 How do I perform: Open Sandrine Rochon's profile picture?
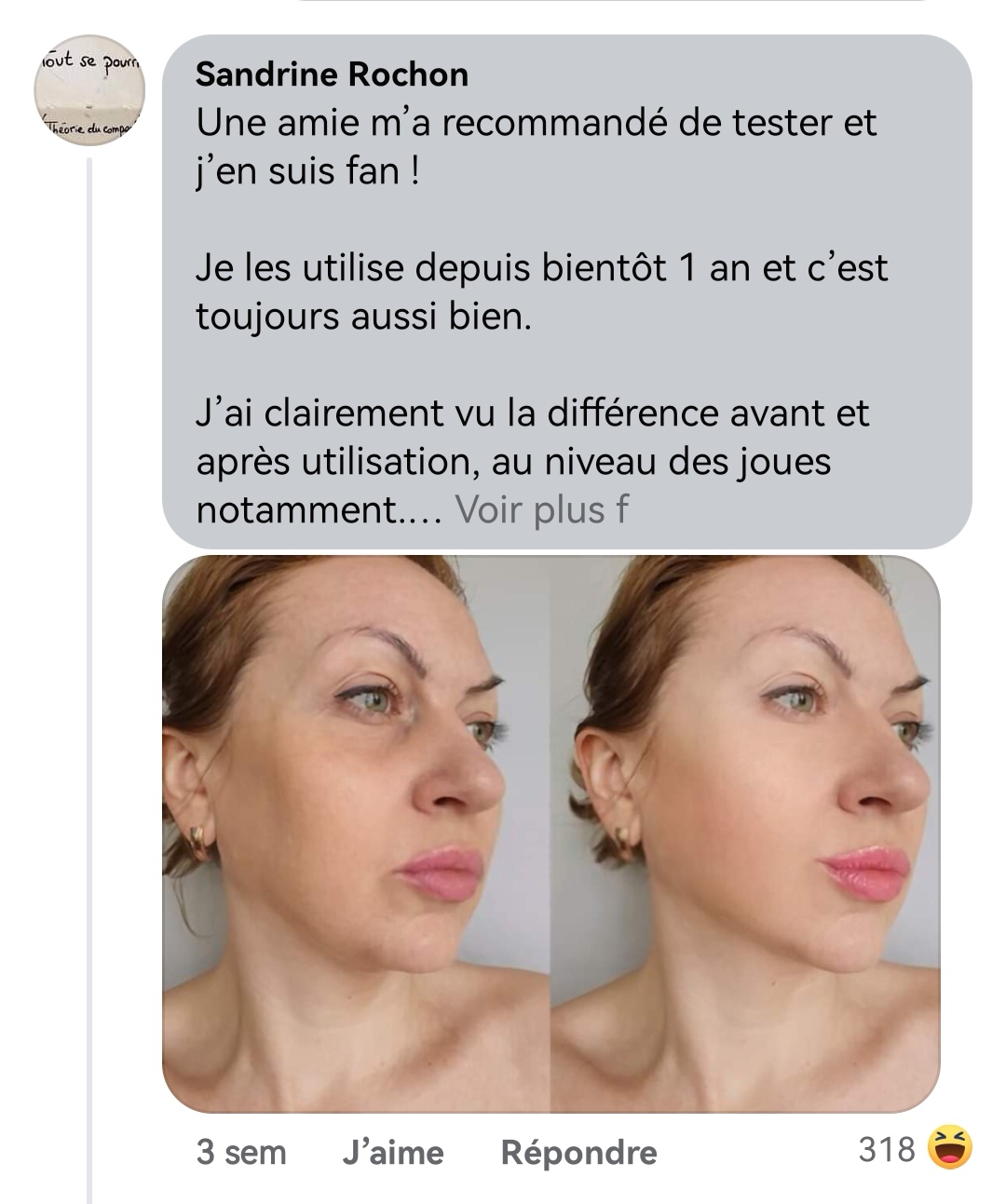click(x=90, y=92)
